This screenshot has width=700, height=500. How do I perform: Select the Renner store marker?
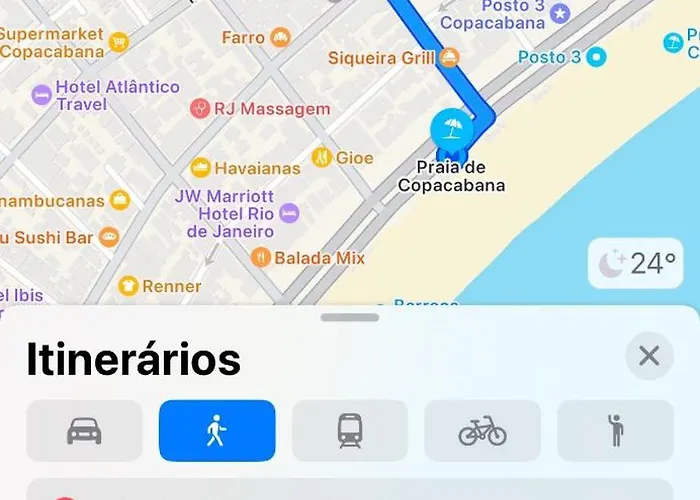coord(128,286)
